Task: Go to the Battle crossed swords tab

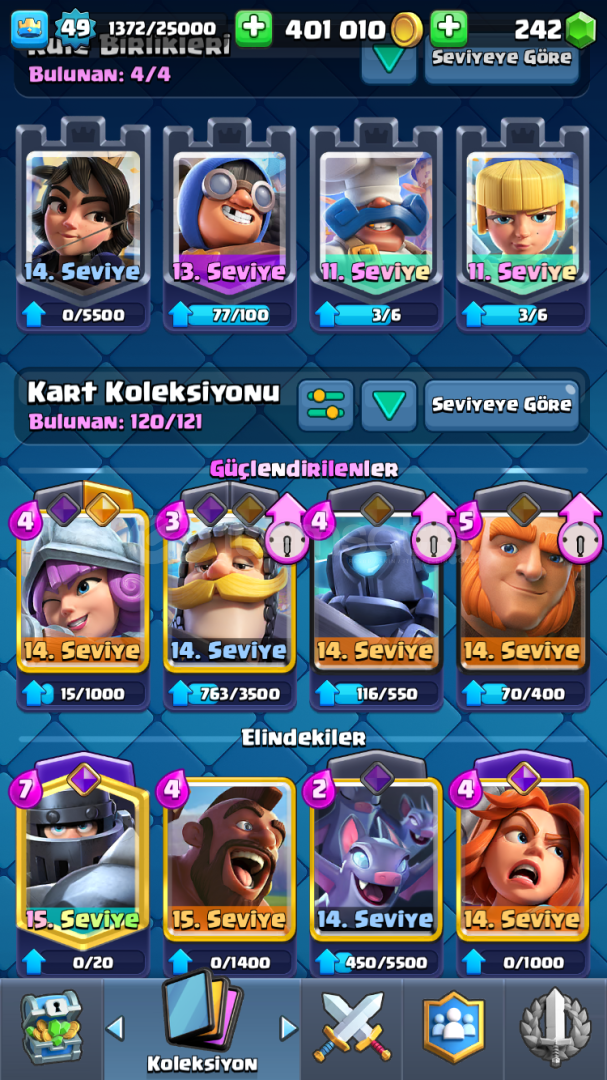Action: (x=352, y=1028)
